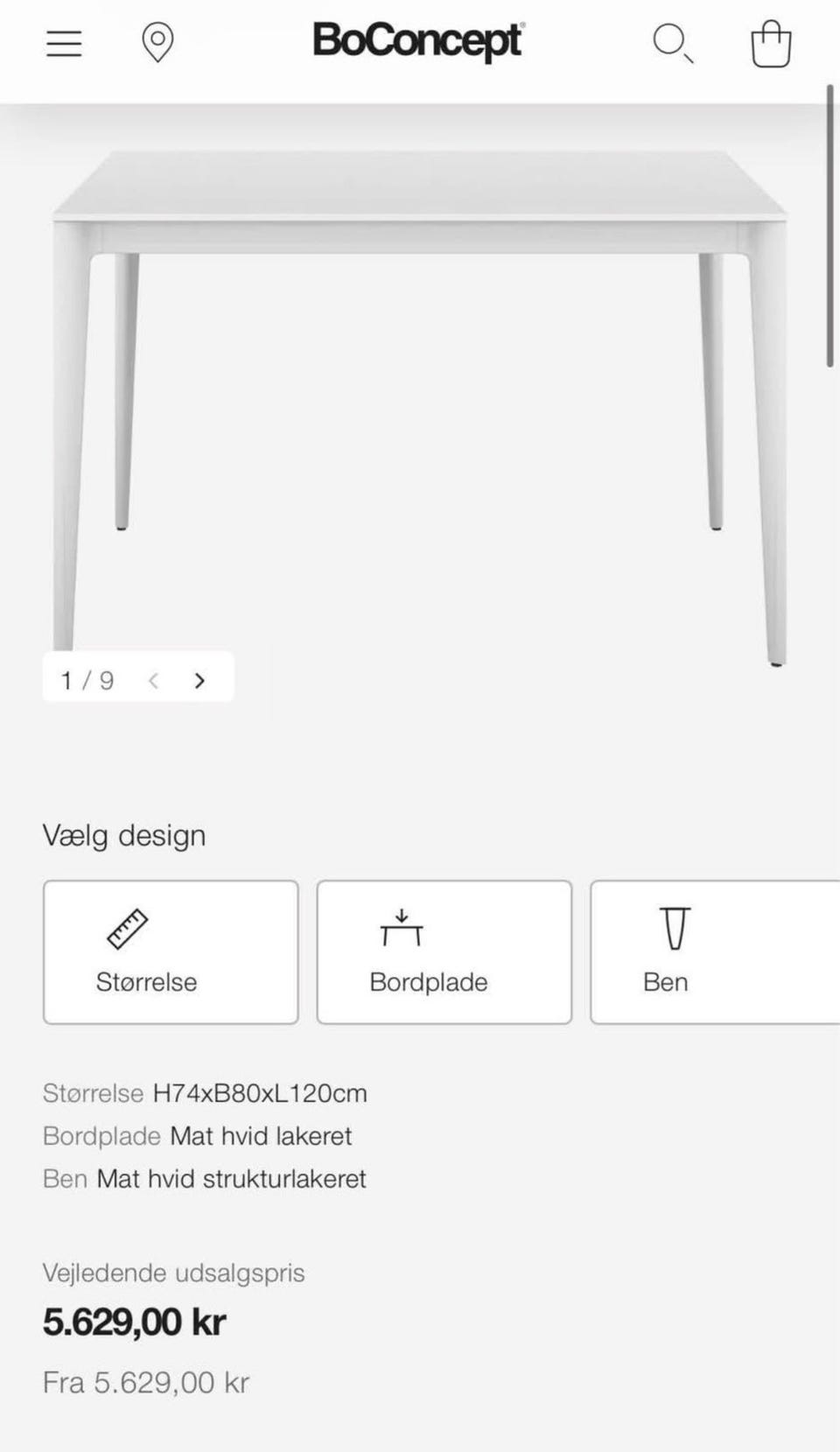Viewport: 840px width, 1452px height.
Task: Open the search icon
Action: [673, 44]
